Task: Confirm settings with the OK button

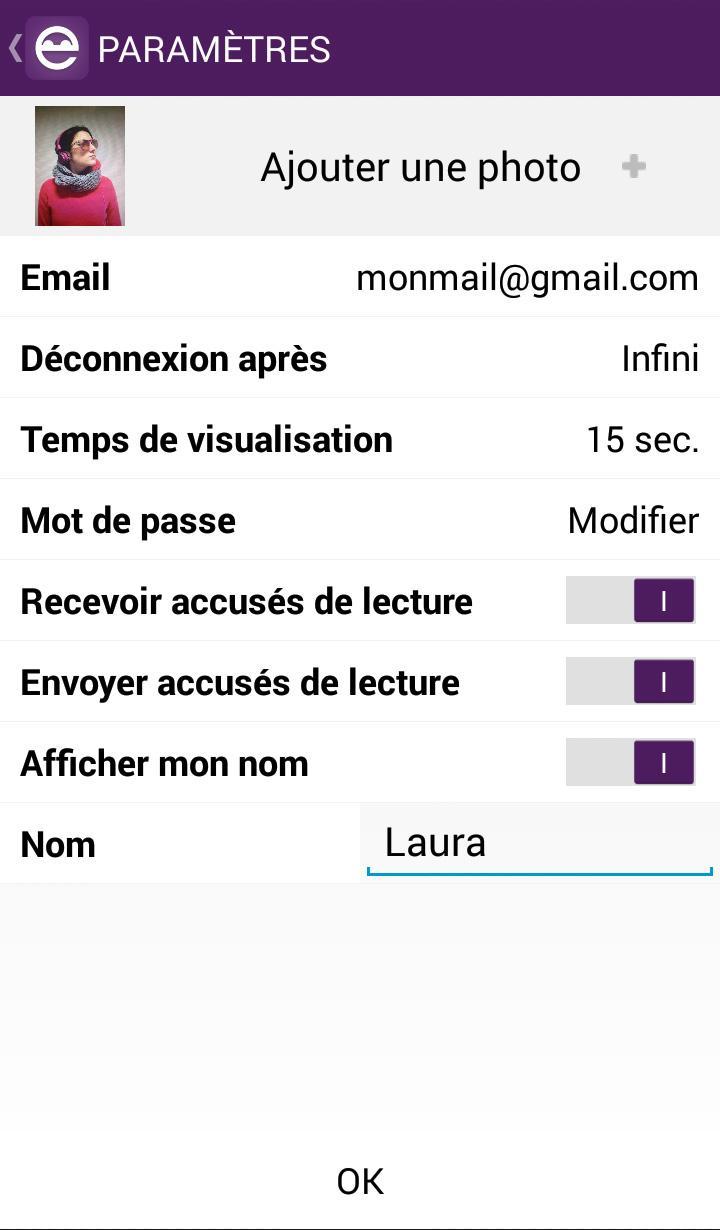Action: pyautogui.click(x=360, y=1181)
